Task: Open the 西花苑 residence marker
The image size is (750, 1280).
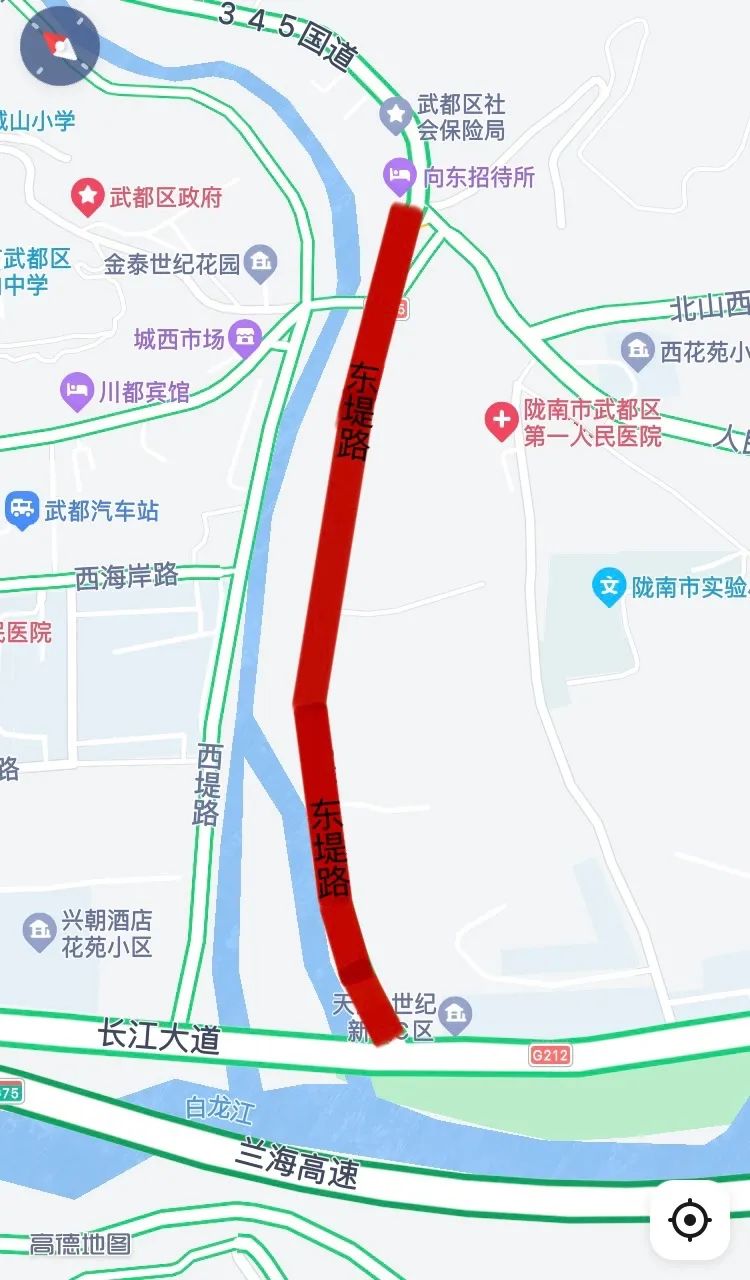Action: tap(637, 351)
